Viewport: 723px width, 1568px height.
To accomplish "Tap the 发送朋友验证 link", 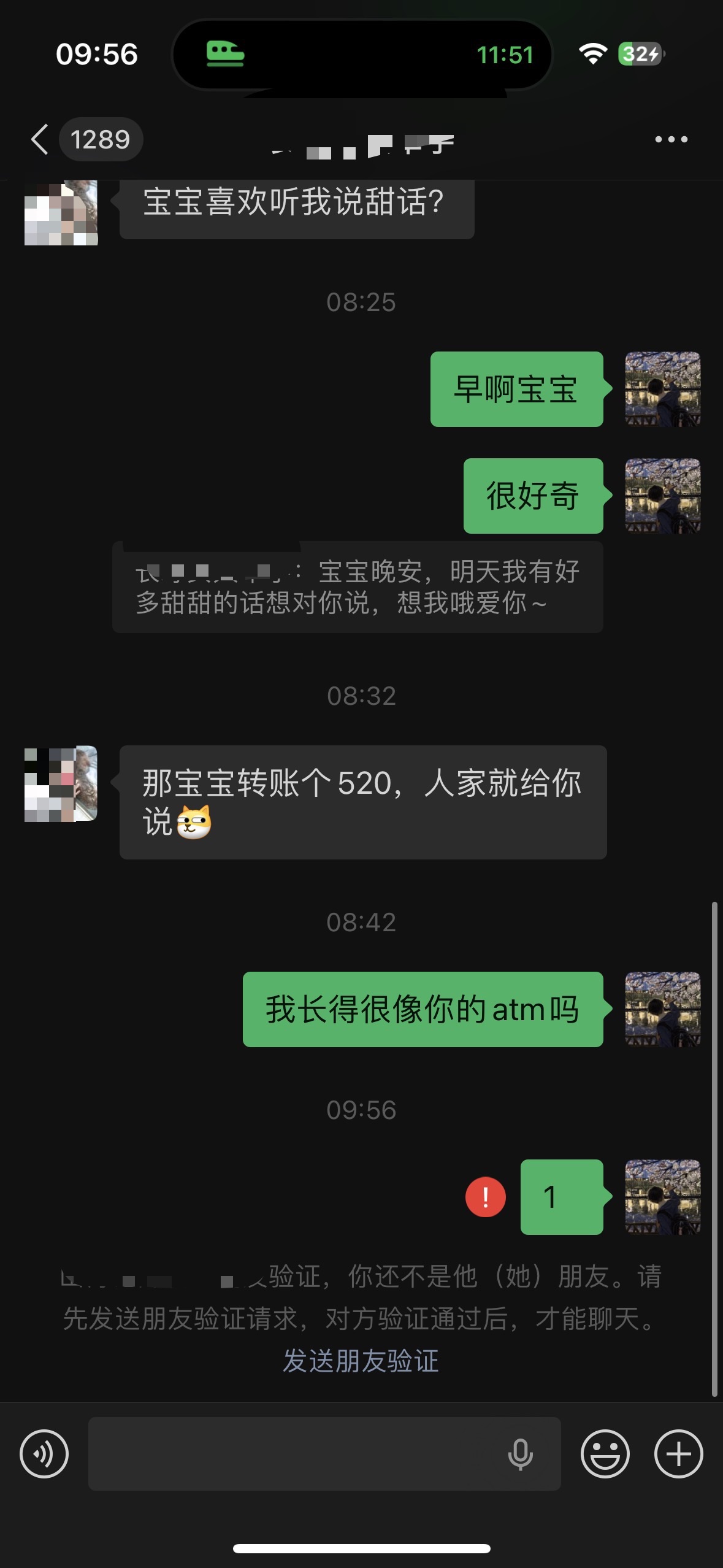I will [361, 1360].
